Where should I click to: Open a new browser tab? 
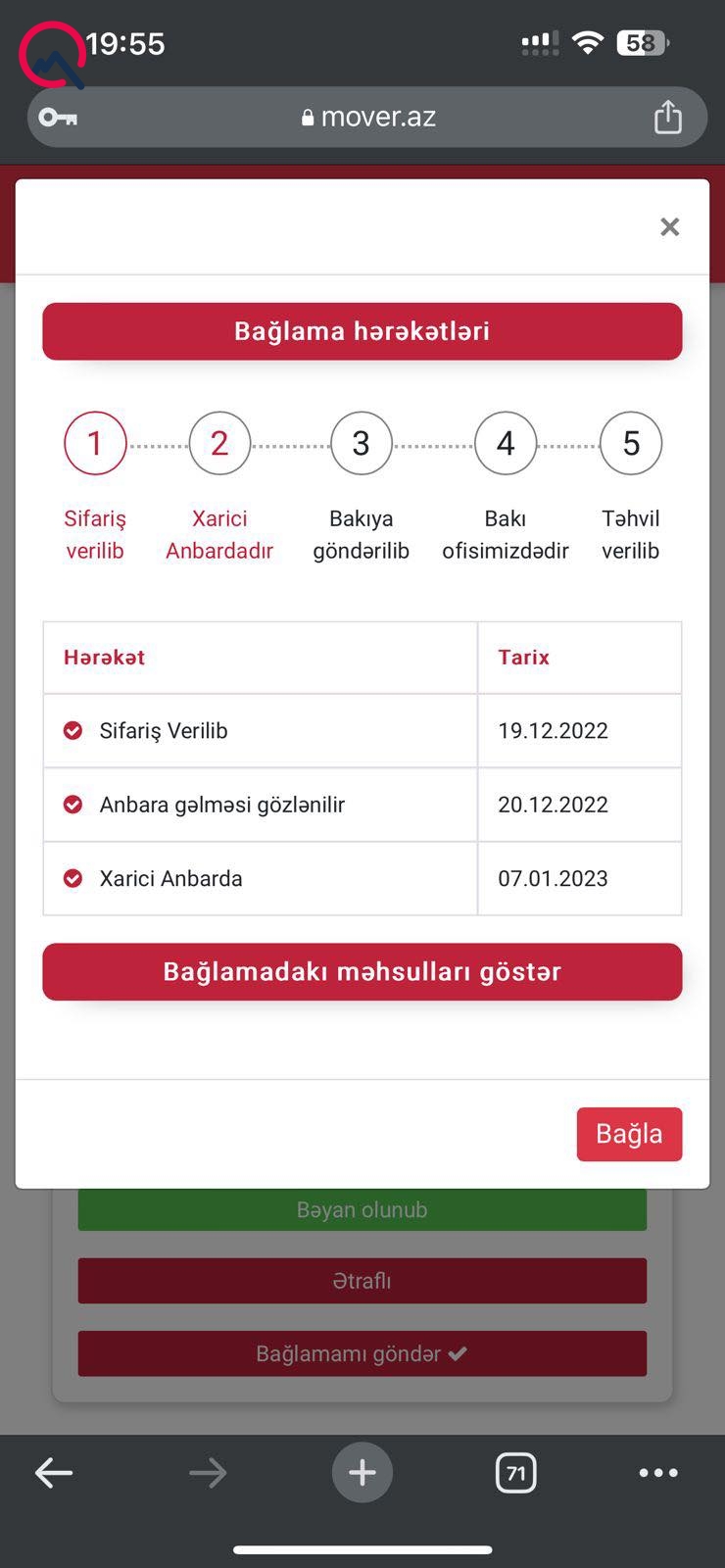click(362, 1473)
